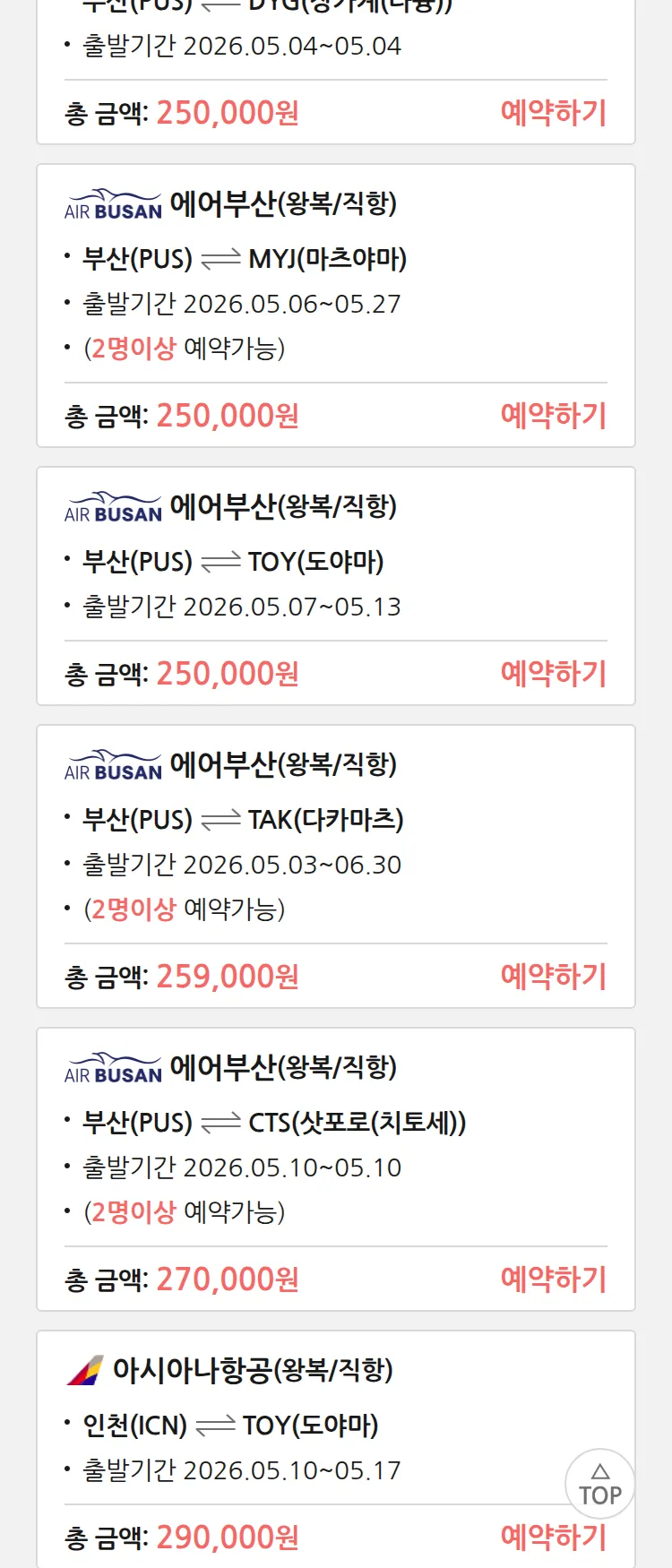Reserve Air Busan's 부산 to 도야마 flight
The width and height of the screenshot is (672, 1568).
(553, 674)
